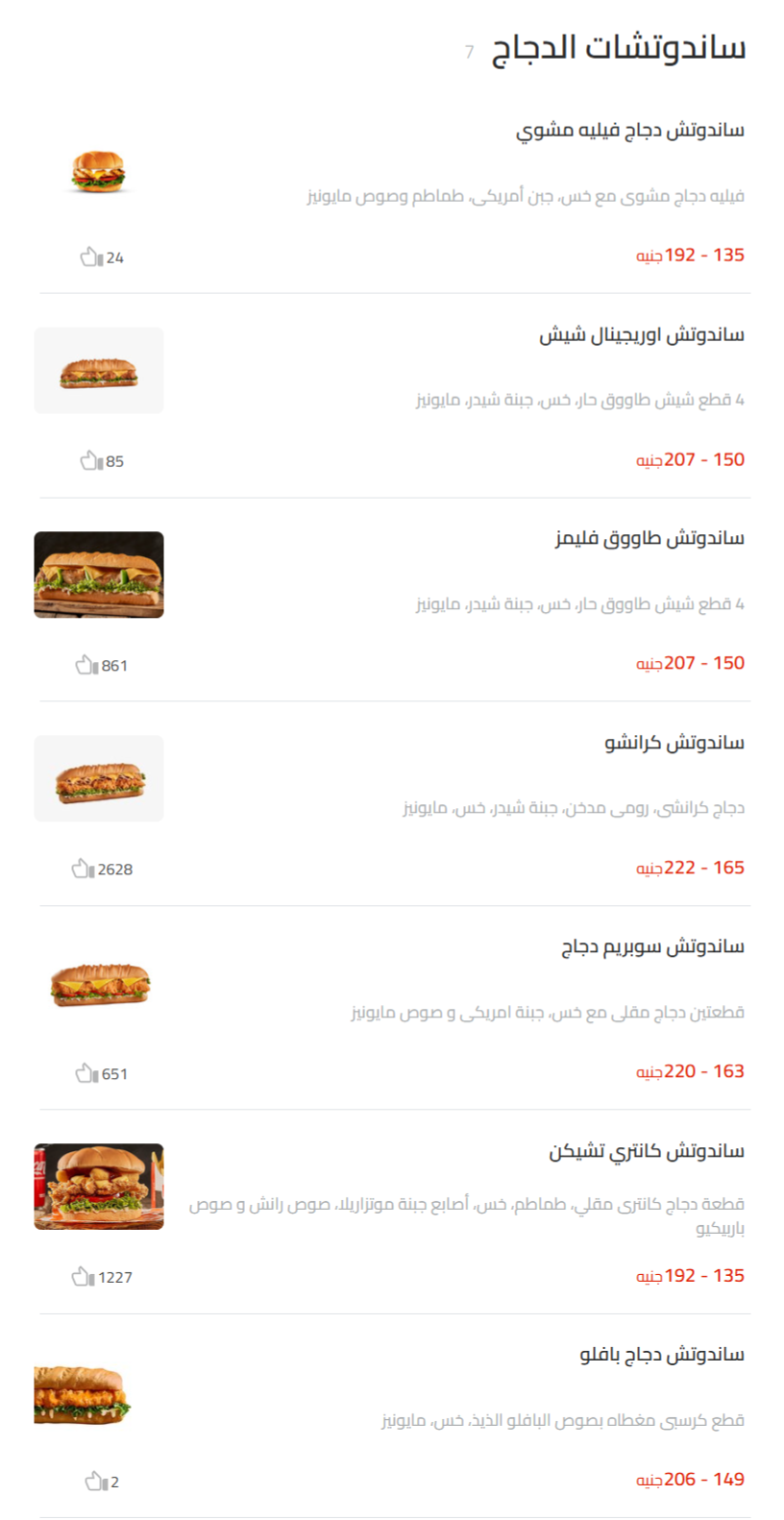The width and height of the screenshot is (784, 1520).
Task: Open the طاووق فليمز sandwich photo
Action: coord(99,575)
